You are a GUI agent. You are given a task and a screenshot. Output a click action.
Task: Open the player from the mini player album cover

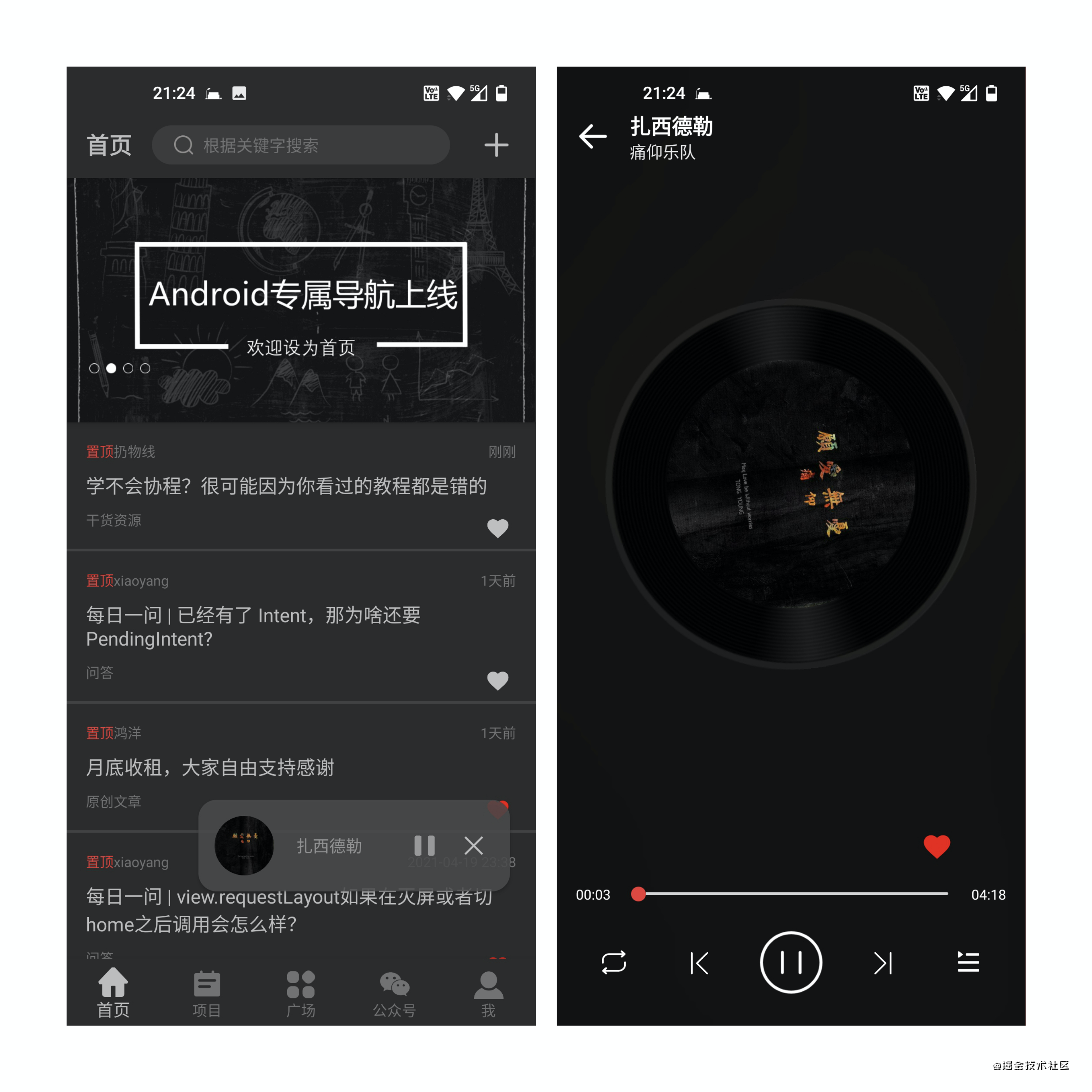point(244,846)
